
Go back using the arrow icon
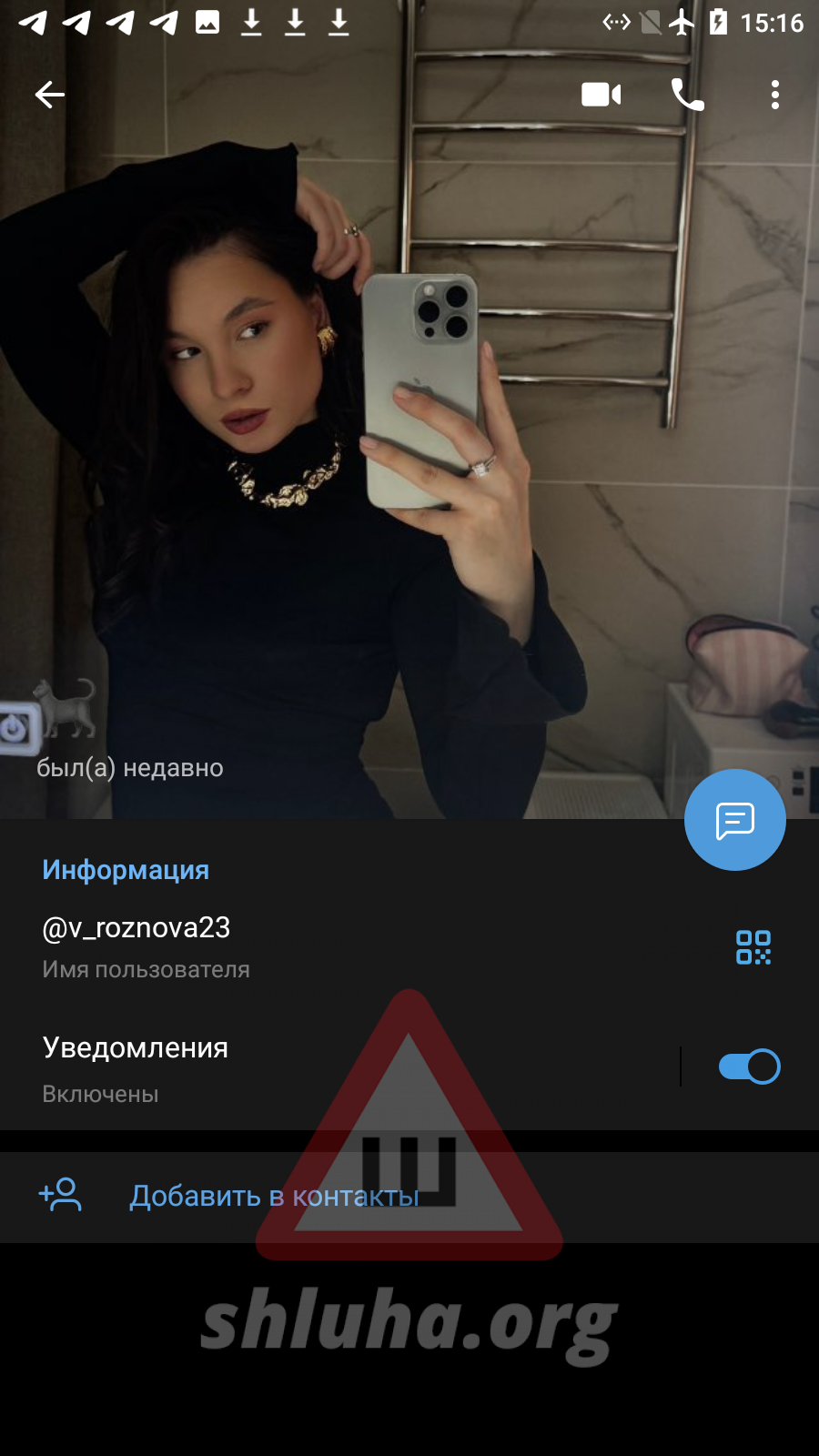pos(50,95)
